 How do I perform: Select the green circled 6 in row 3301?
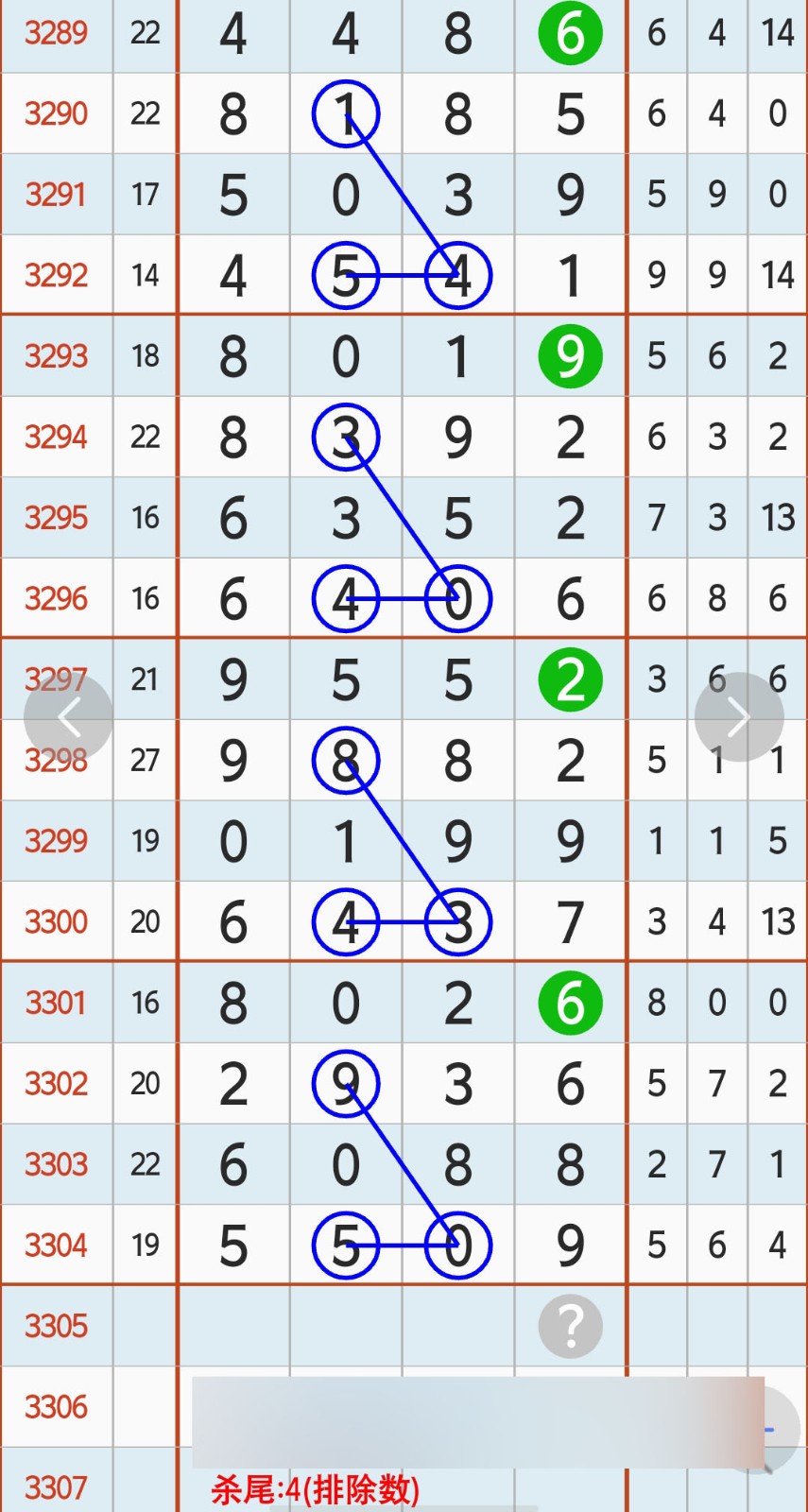(569, 1004)
